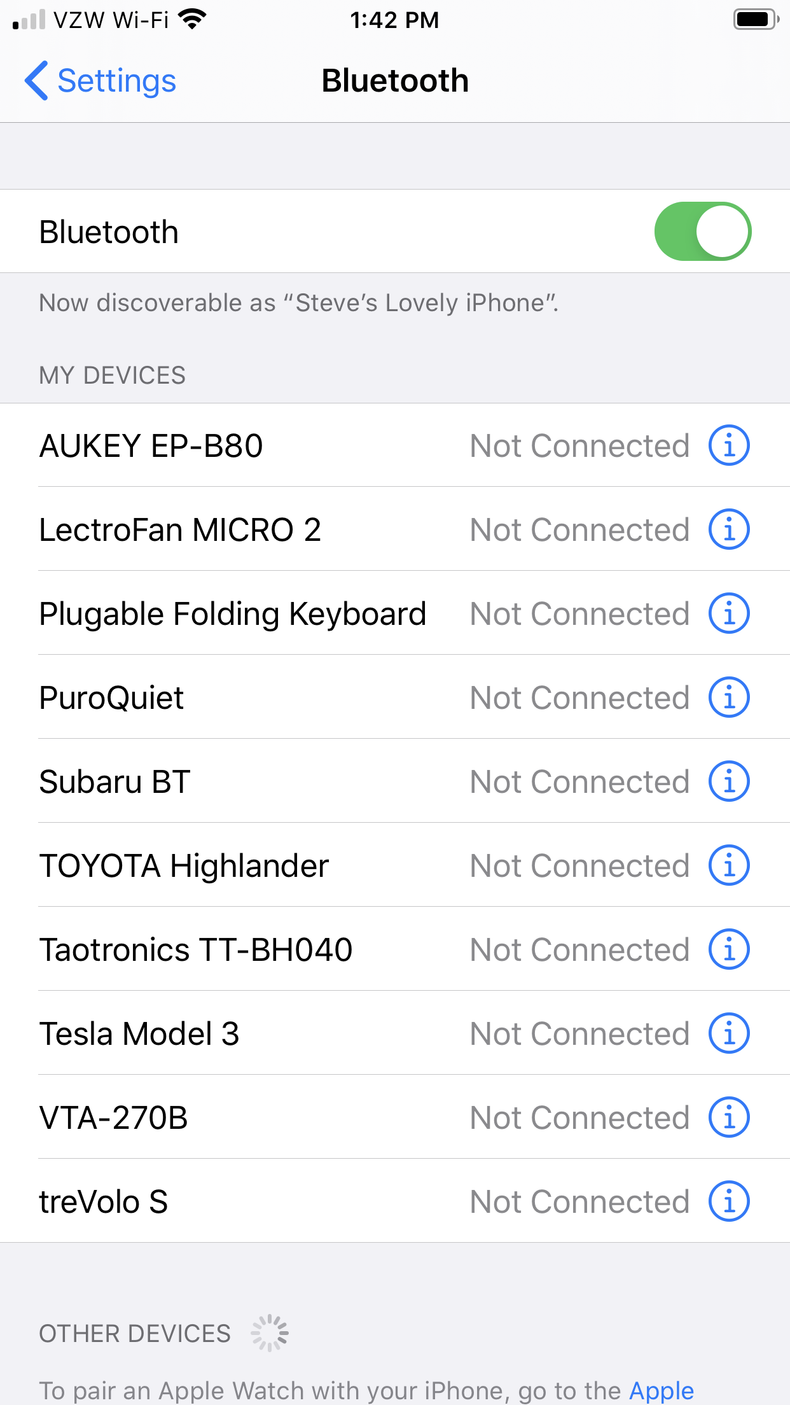View TOYOTA Highlander info details
The width and height of the screenshot is (790, 1405).
[729, 866]
